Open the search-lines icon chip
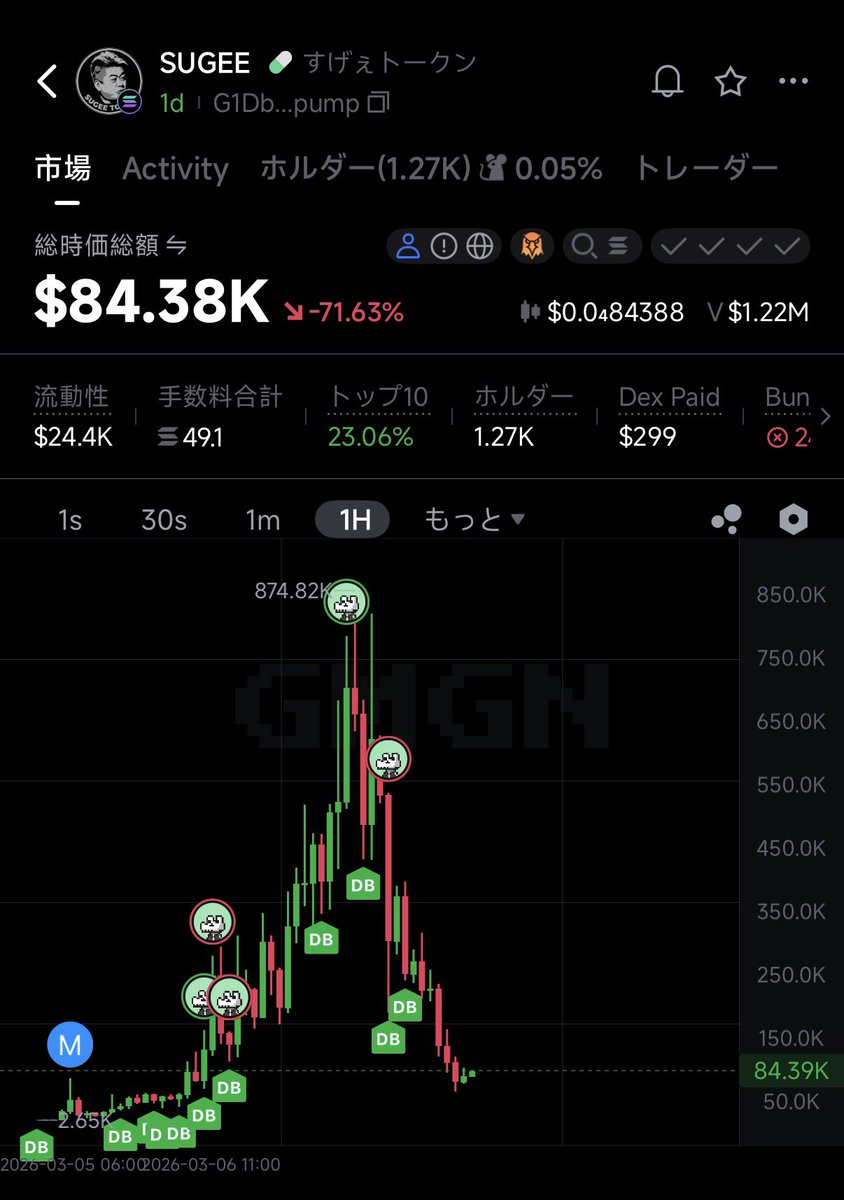The image size is (844, 1200). [603, 246]
